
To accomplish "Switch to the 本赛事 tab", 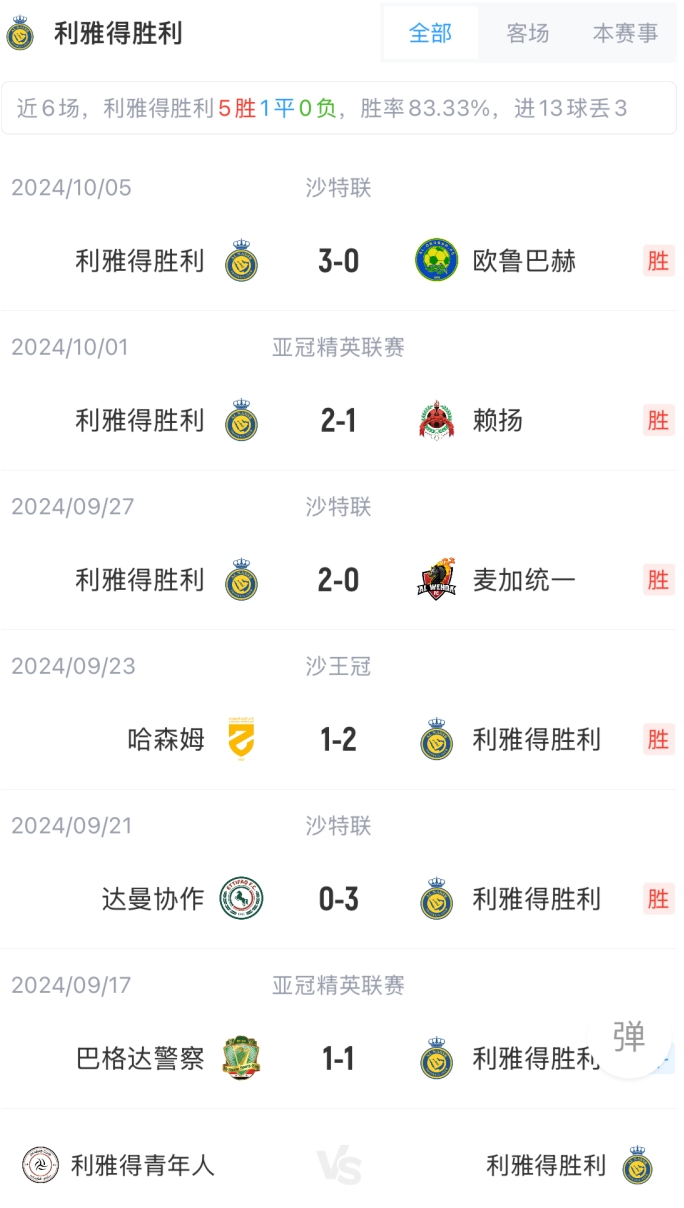I will pyautogui.click(x=625, y=33).
